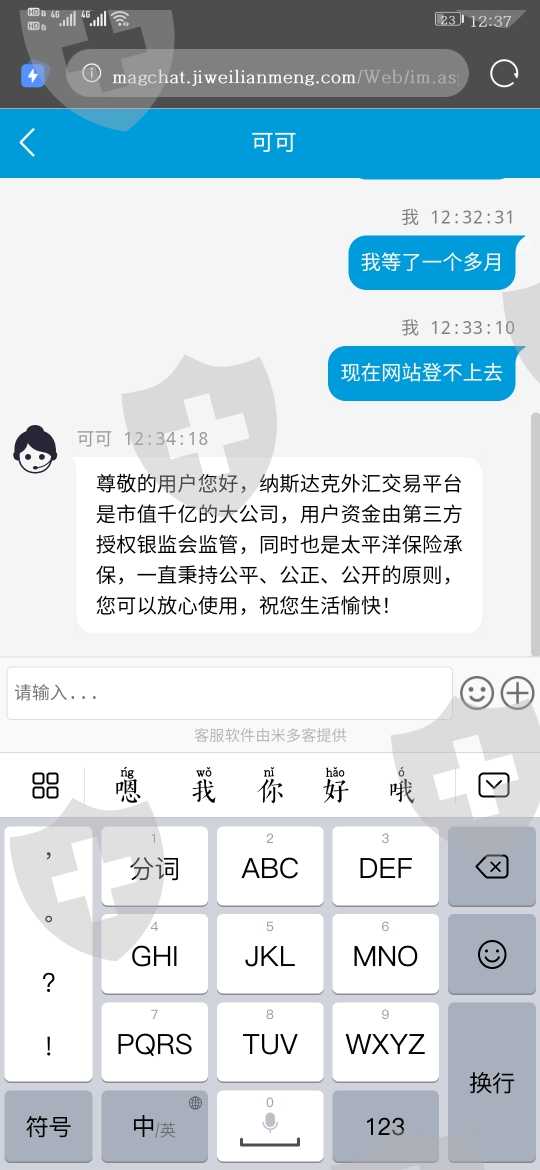540x1170 pixels.
Task: Tap the ABC key
Action: [x=270, y=866]
